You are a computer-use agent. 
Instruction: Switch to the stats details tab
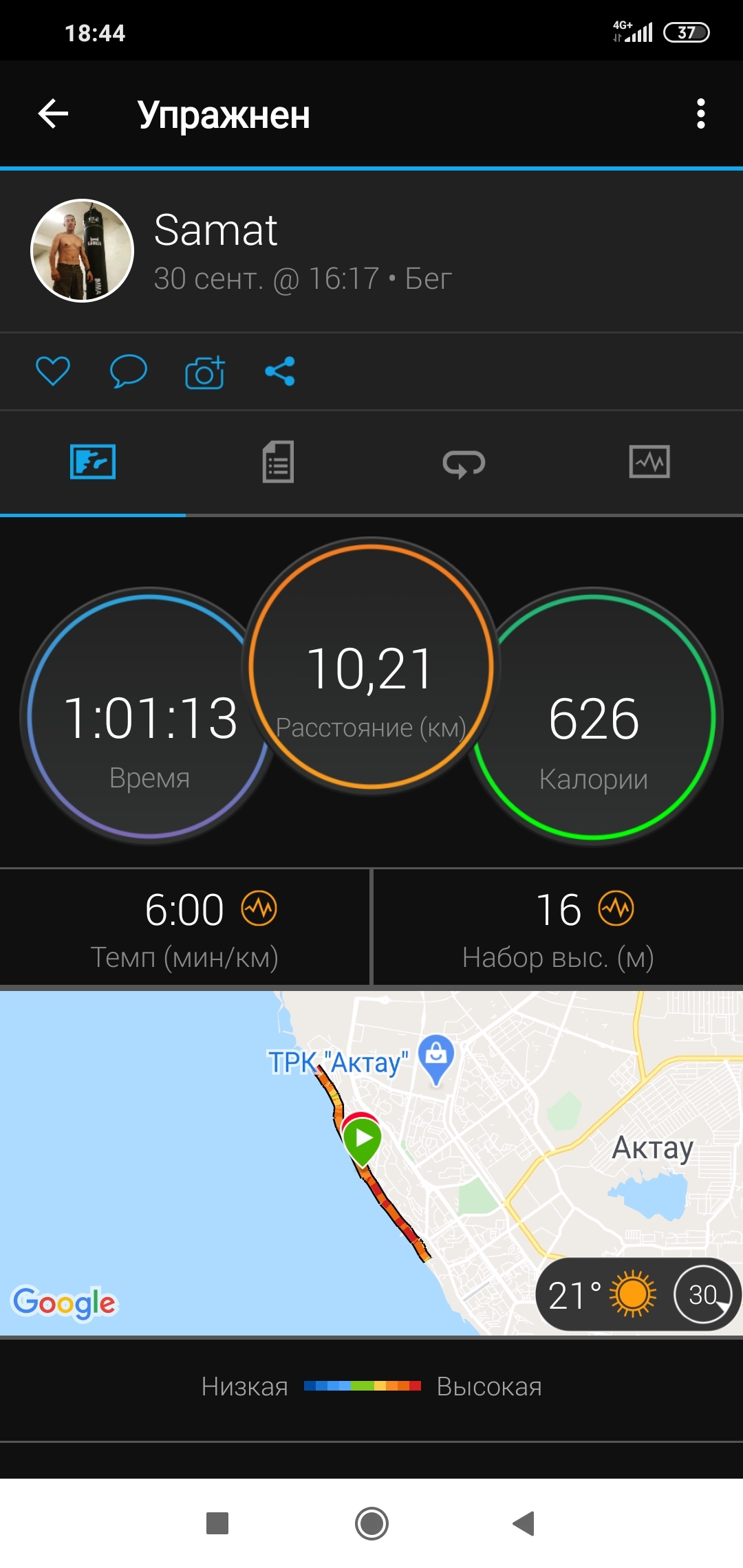click(x=278, y=461)
